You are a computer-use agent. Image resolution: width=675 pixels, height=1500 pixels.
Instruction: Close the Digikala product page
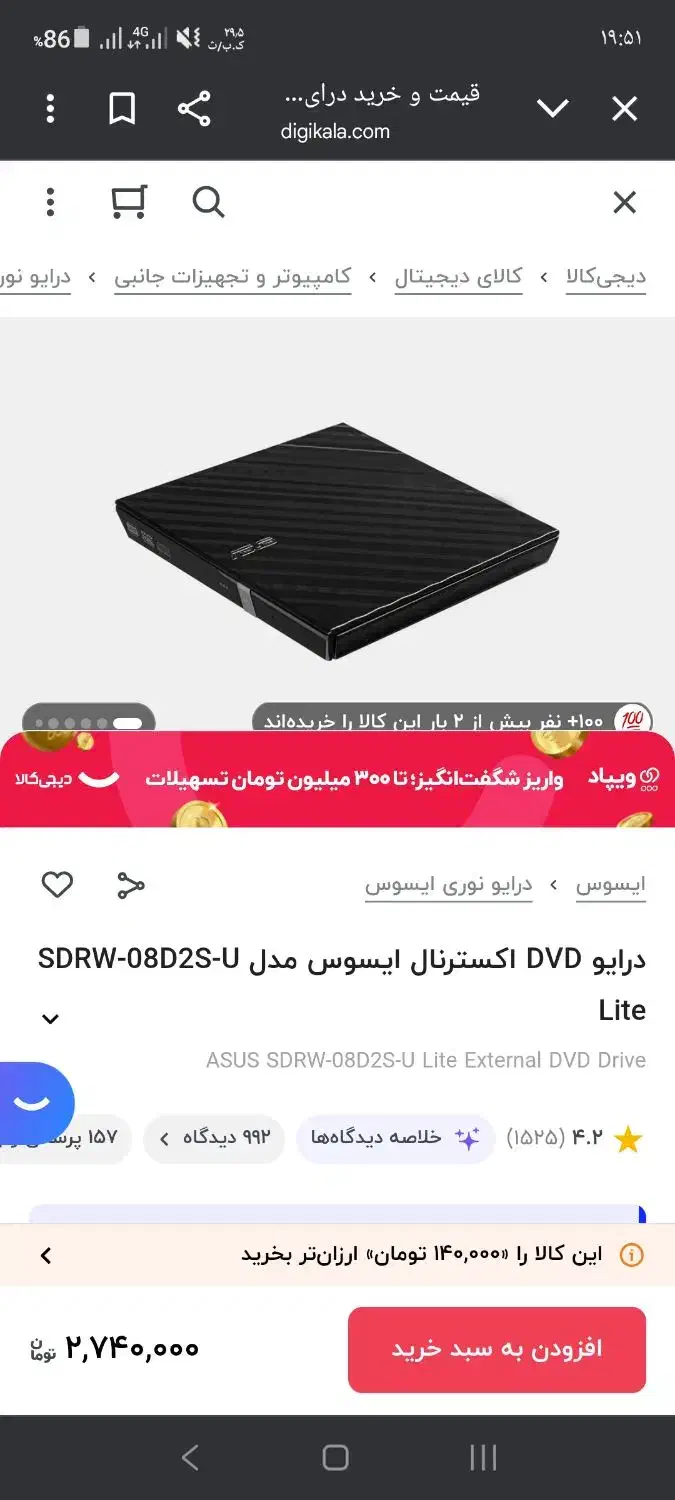click(x=624, y=203)
